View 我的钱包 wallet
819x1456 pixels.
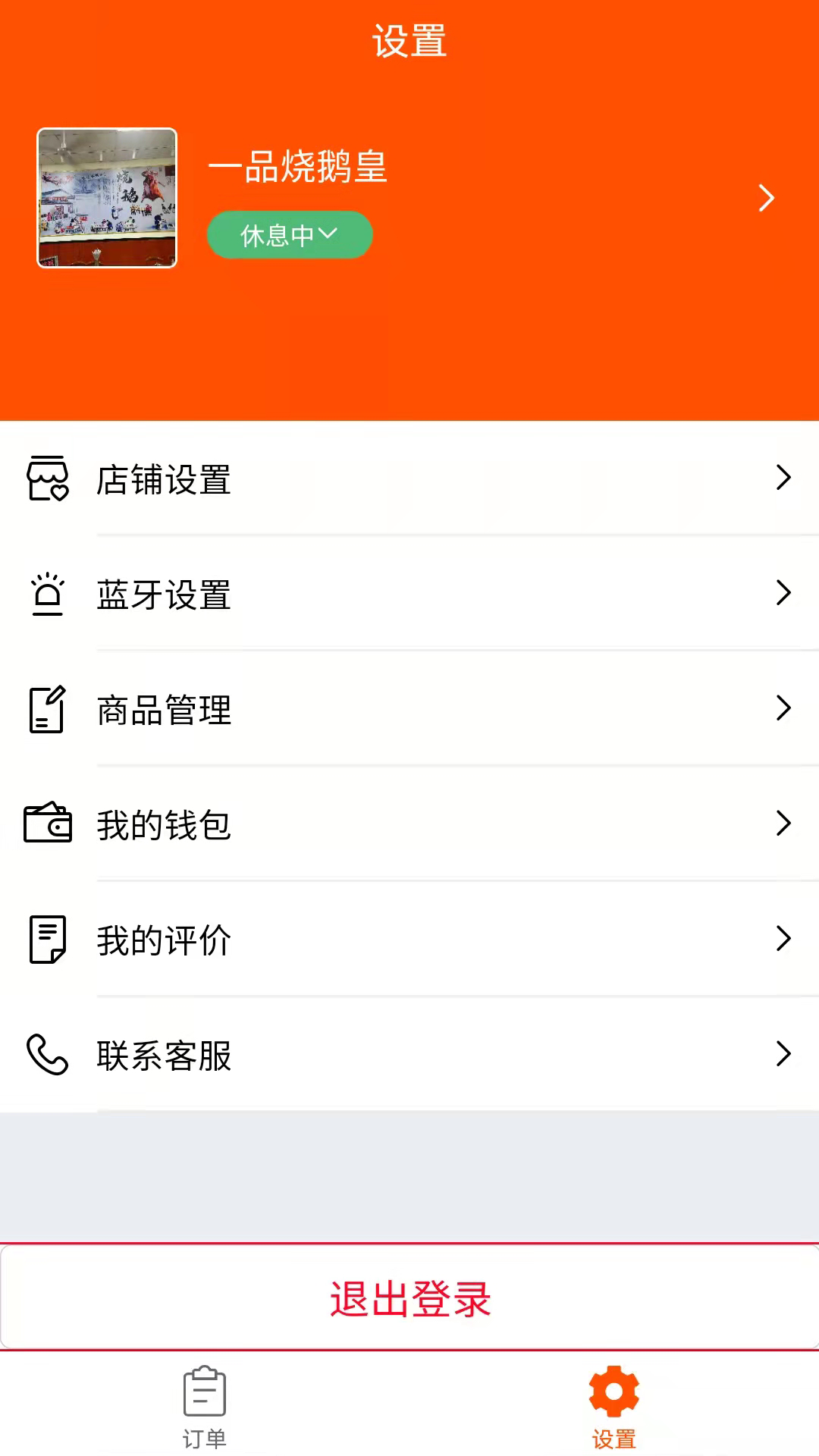tap(409, 825)
